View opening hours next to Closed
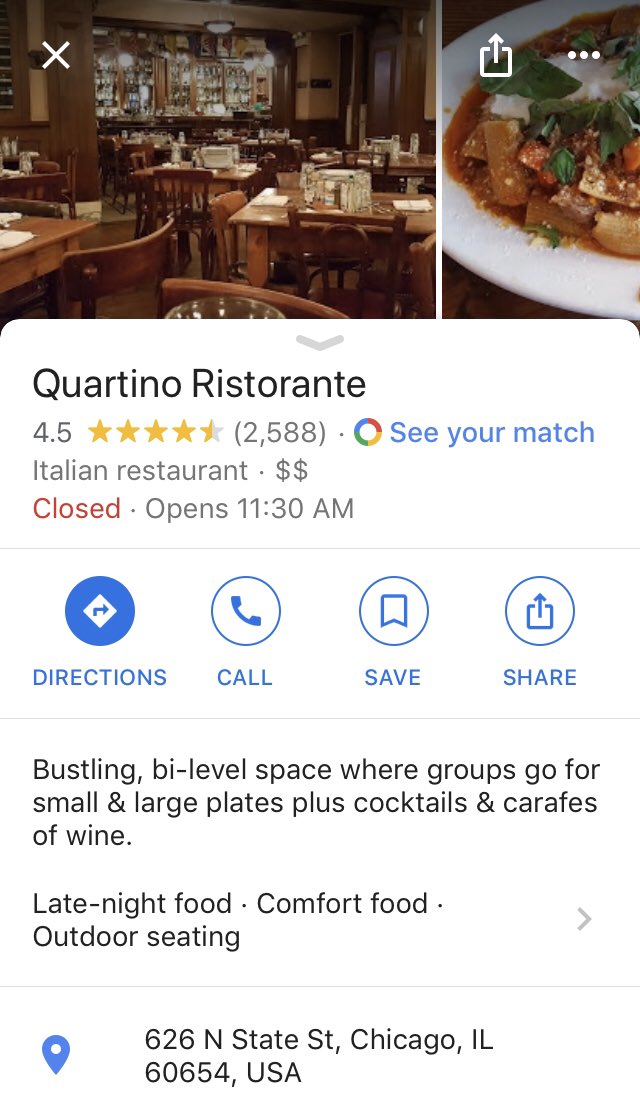The width and height of the screenshot is (640, 1095). 250,508
